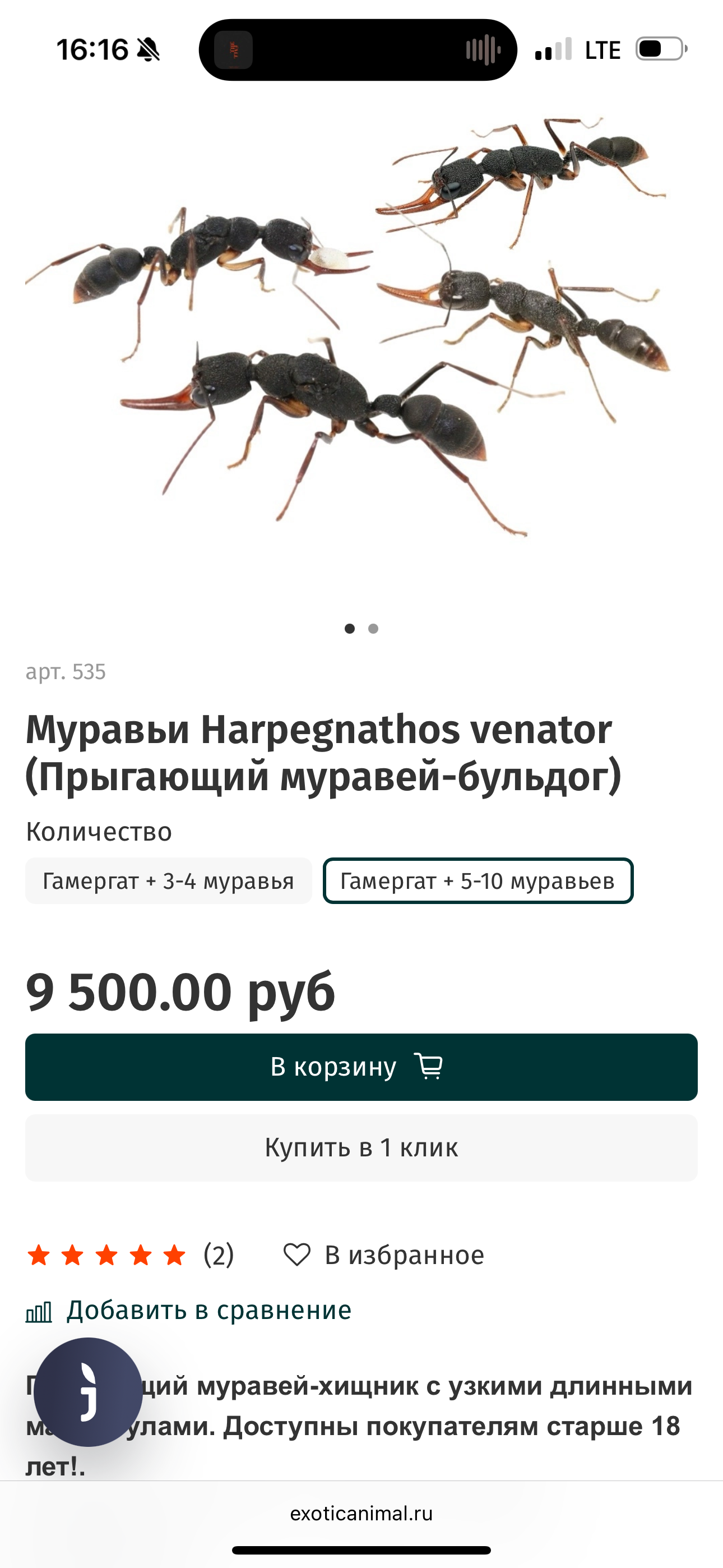
Task: Open the Harpegnathos venator product photo
Action: [361, 341]
